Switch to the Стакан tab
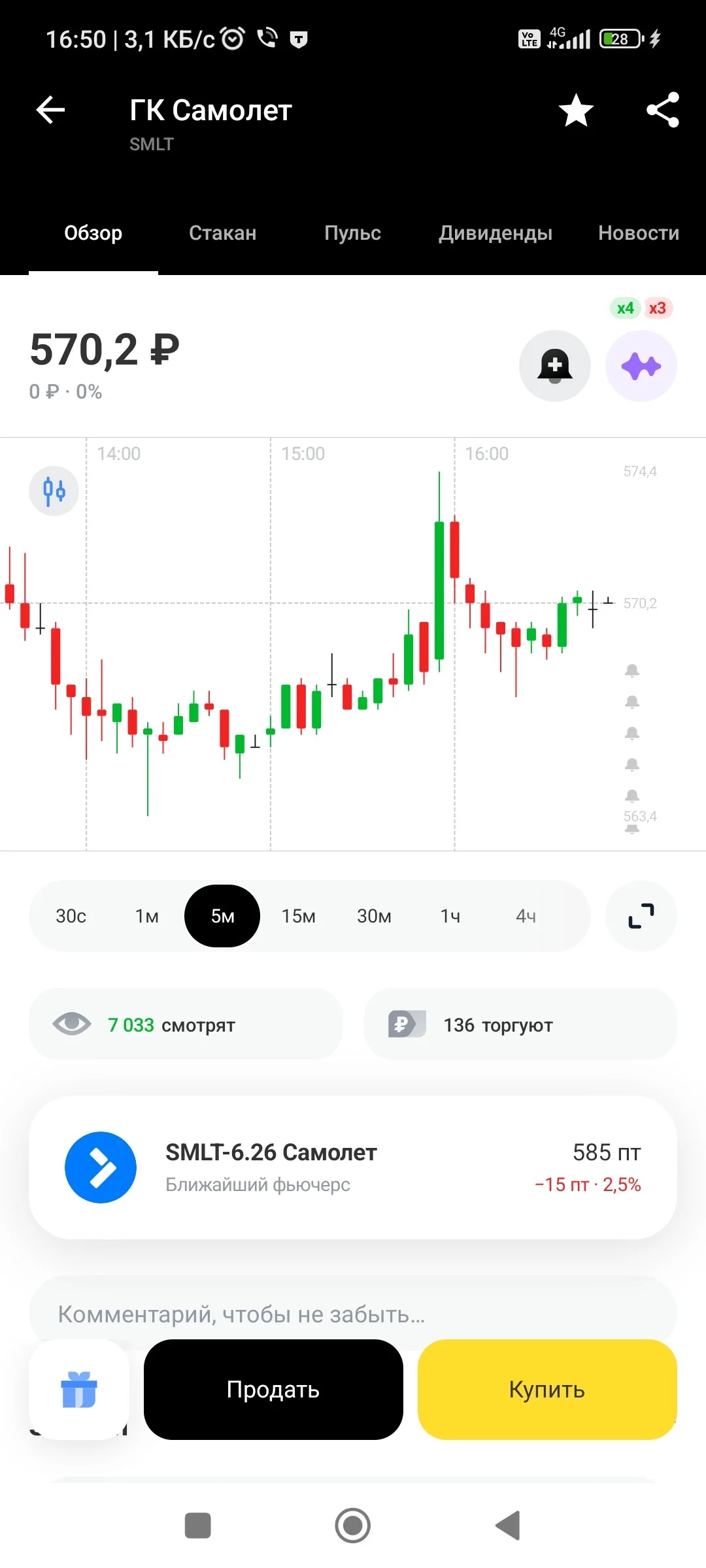This screenshot has height=1568, width=706. pyautogui.click(x=223, y=233)
